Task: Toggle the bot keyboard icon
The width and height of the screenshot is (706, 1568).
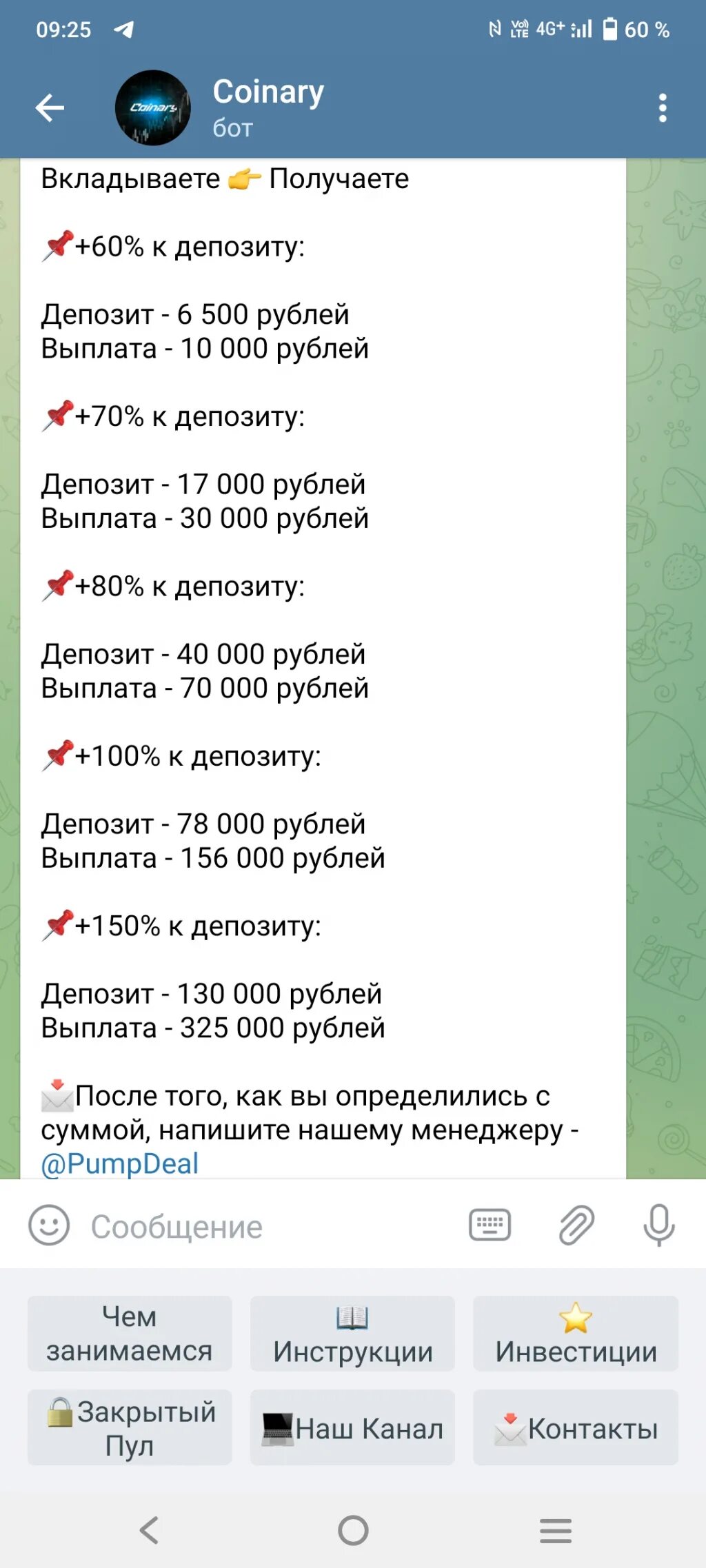Action: click(x=490, y=1225)
